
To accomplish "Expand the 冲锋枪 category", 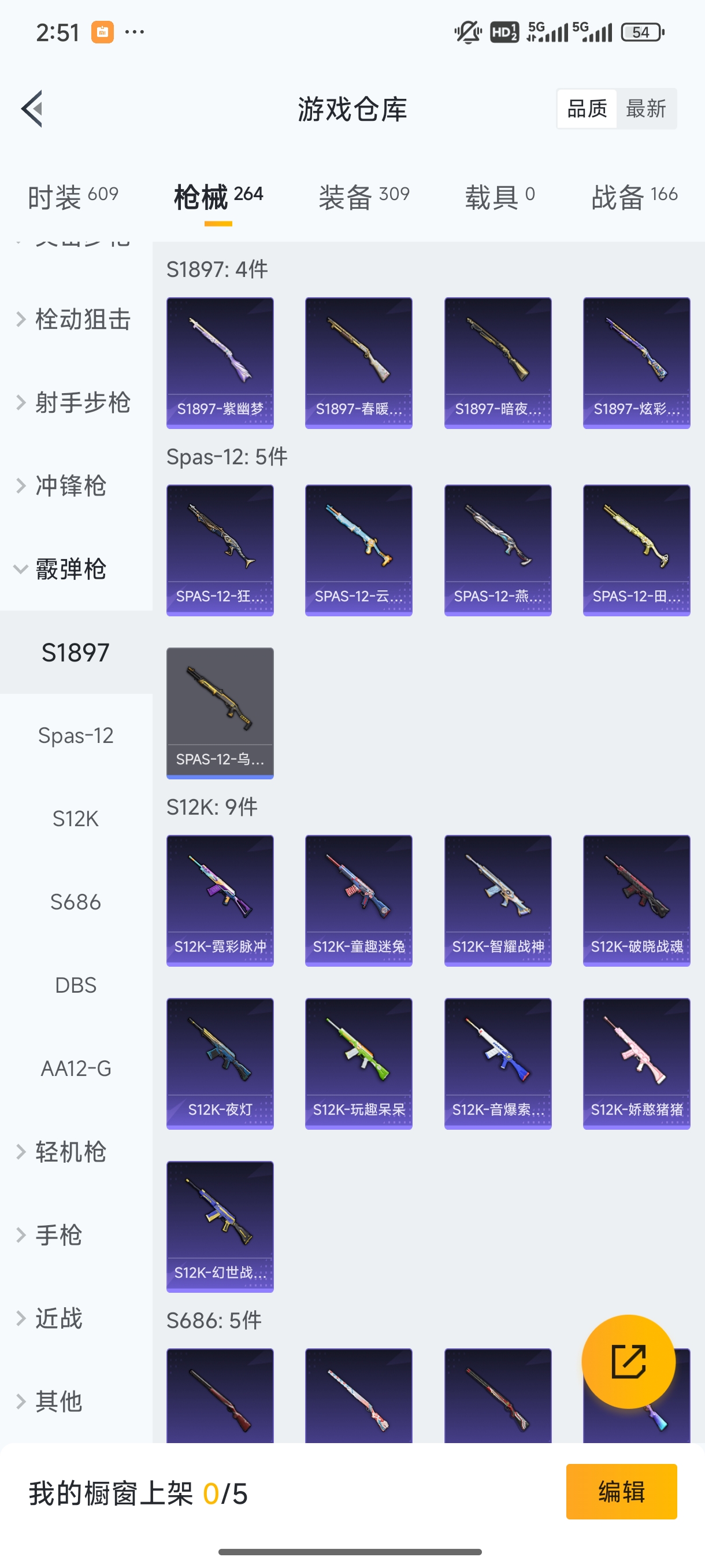I will coord(70,486).
